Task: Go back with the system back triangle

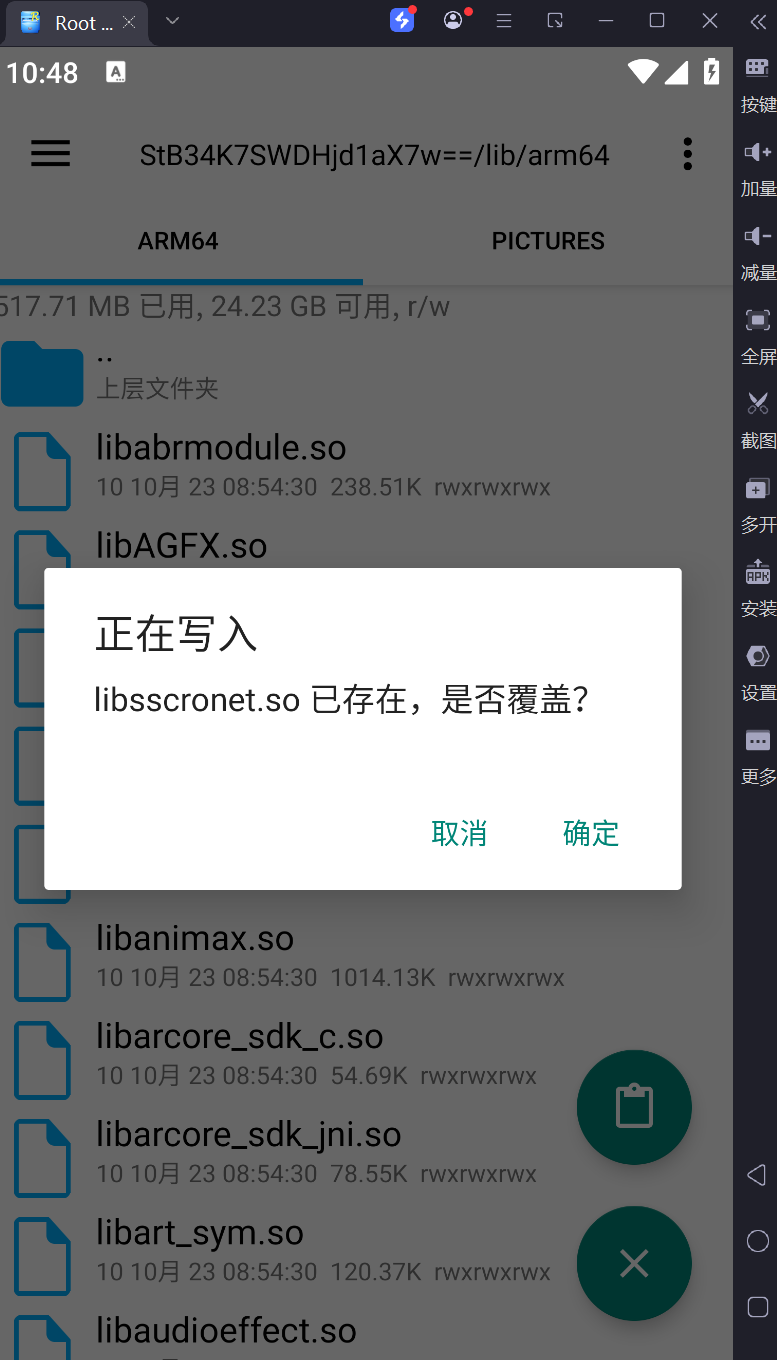Action: (757, 1175)
